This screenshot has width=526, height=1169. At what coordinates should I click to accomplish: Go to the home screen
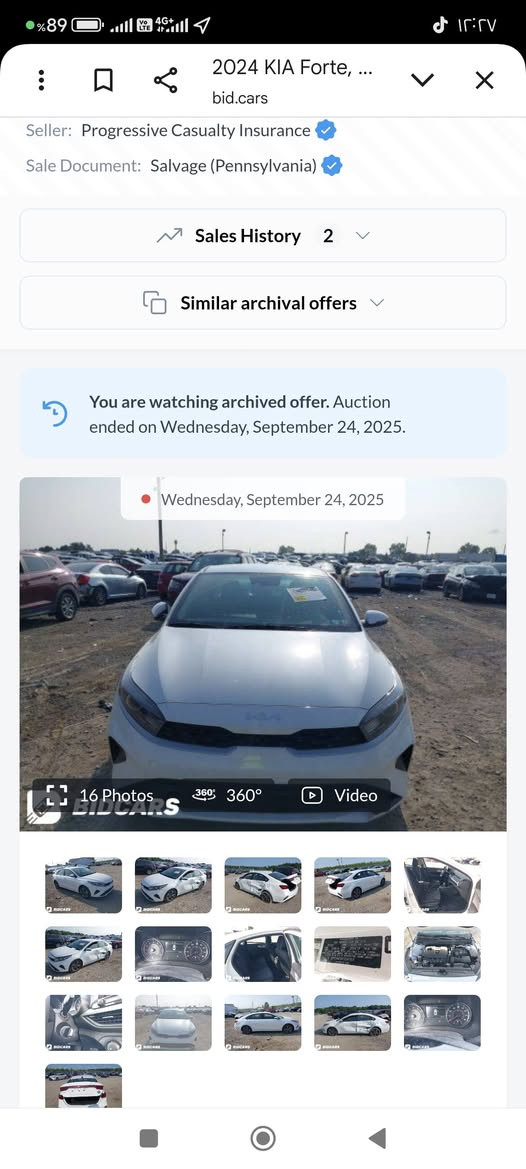pos(263,1138)
